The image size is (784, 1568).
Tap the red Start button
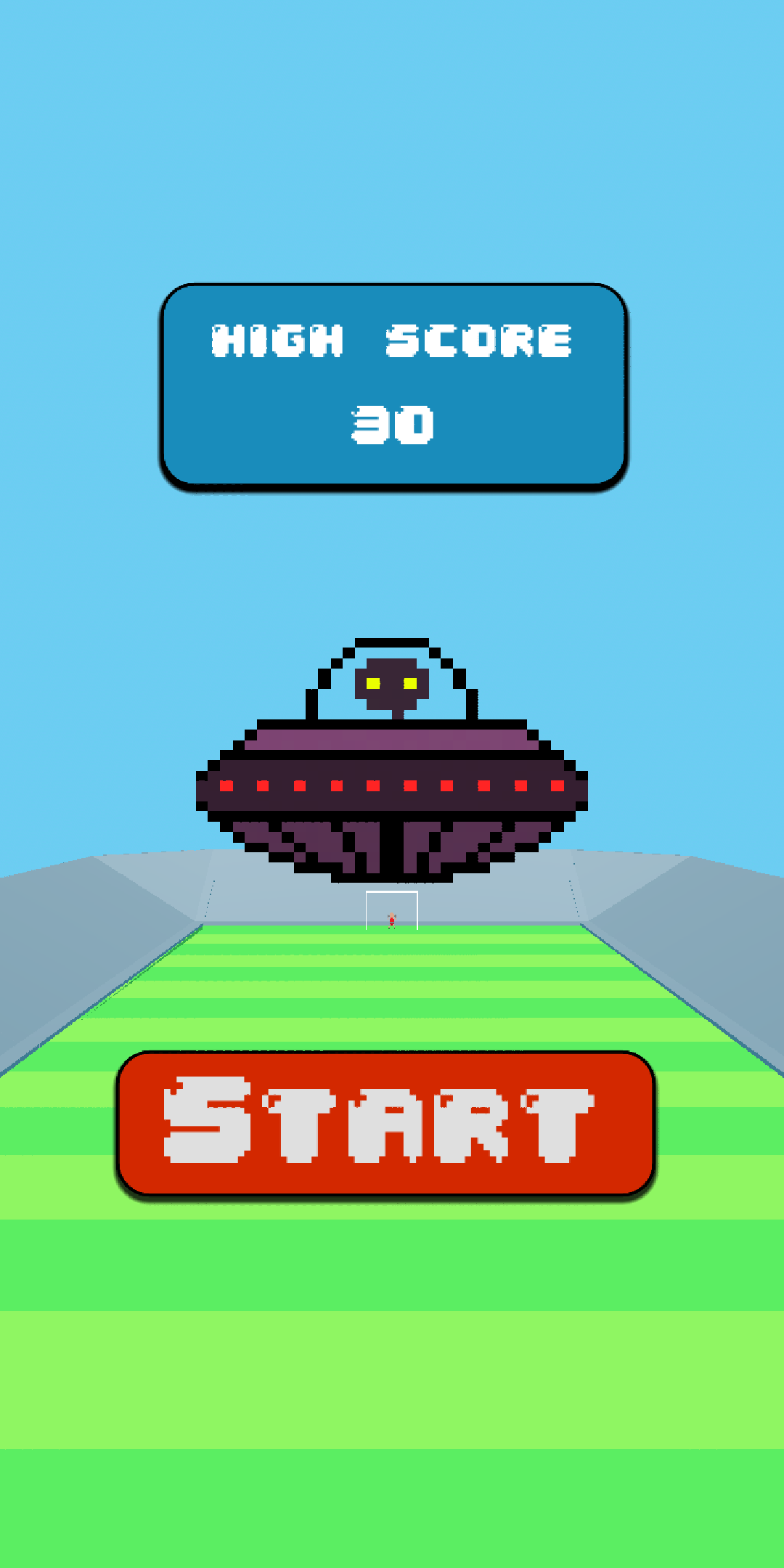(x=386, y=1124)
